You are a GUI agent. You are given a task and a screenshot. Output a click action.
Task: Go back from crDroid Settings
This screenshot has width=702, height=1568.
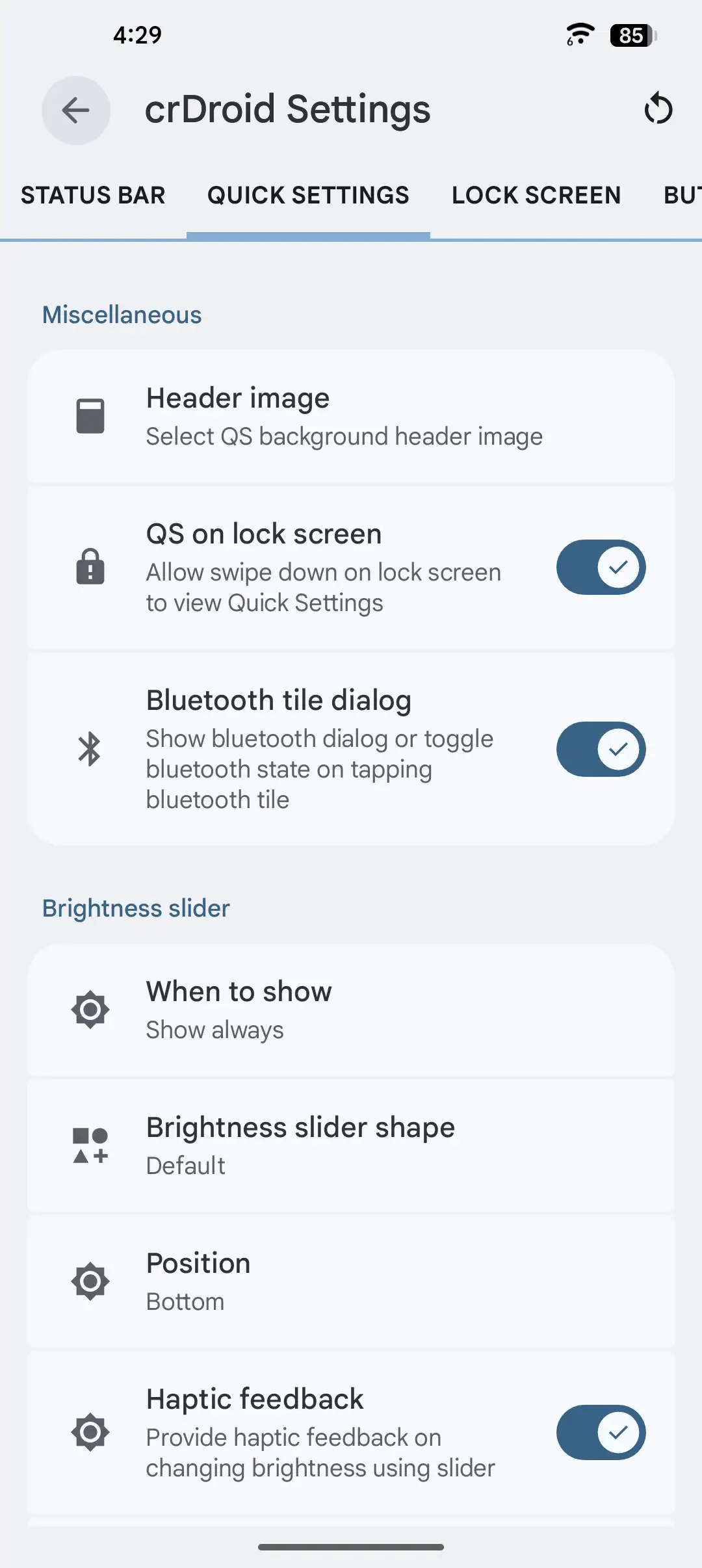[76, 110]
